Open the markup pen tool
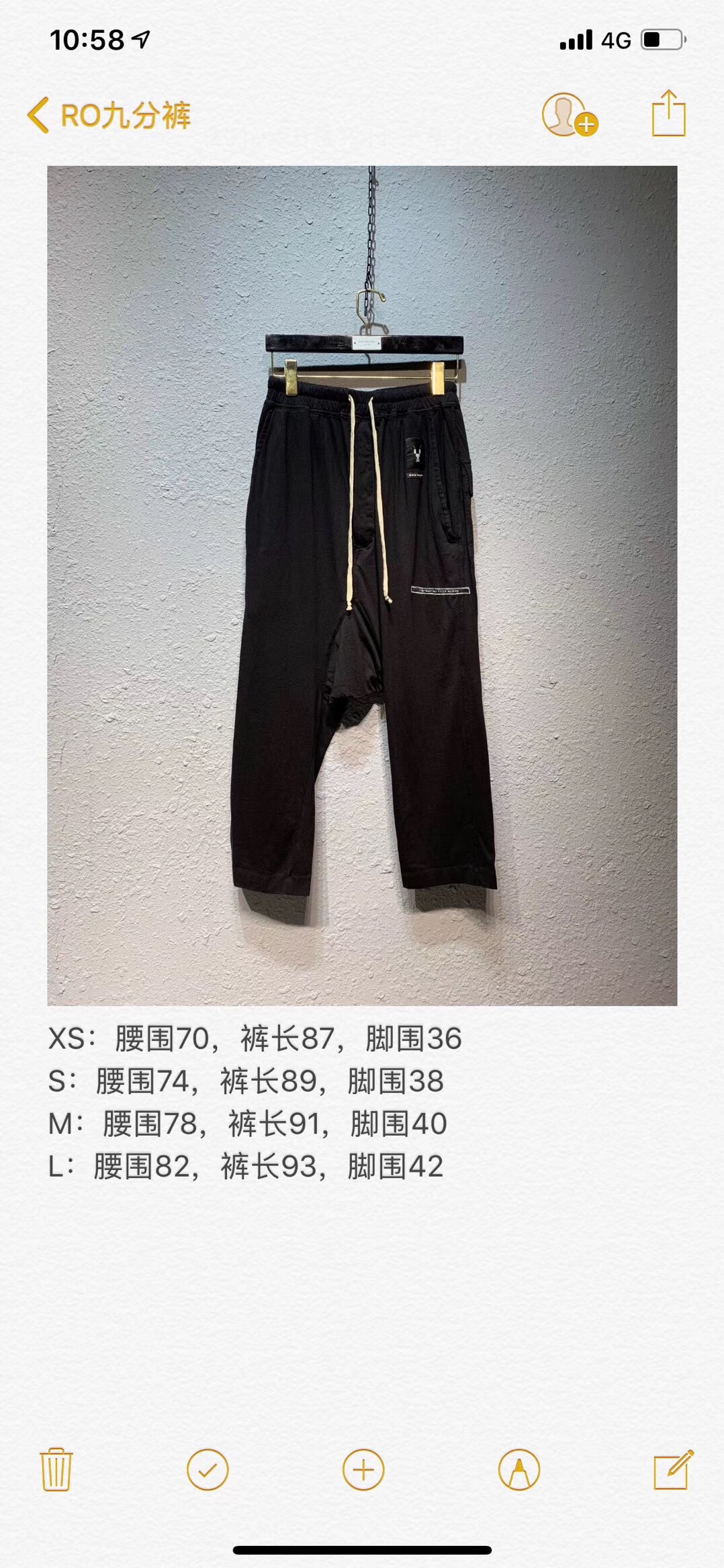724x1568 pixels. click(x=519, y=1470)
